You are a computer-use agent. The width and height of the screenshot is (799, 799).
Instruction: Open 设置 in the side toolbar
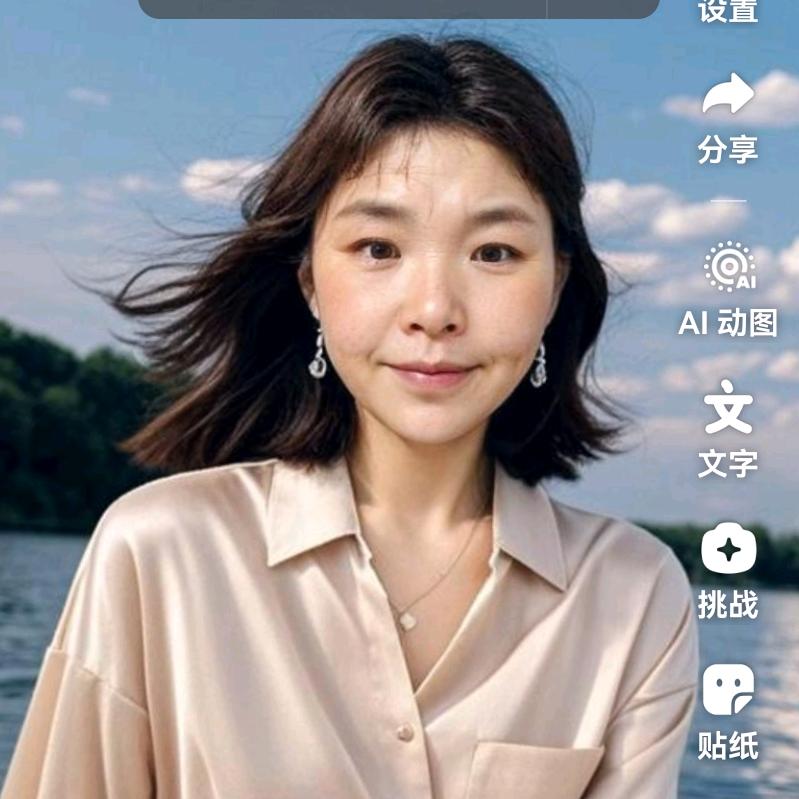727,10
